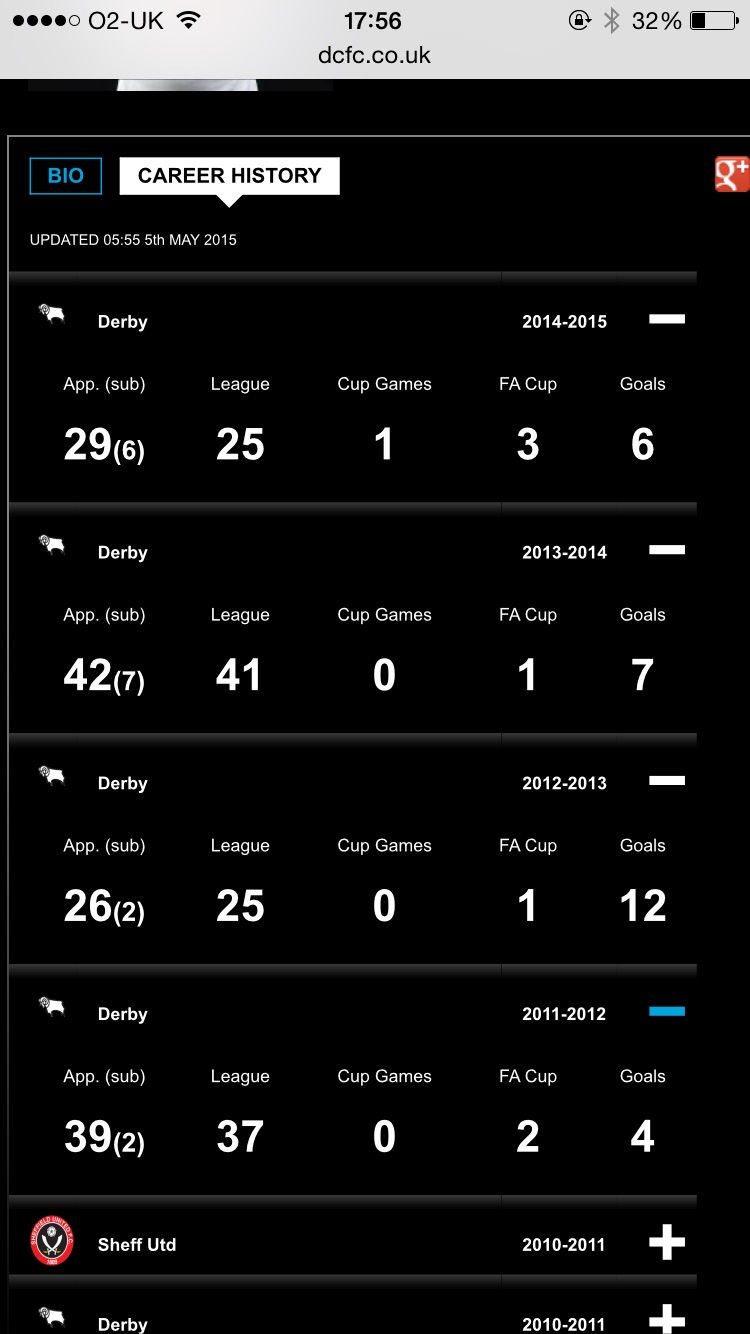750x1334 pixels.
Task: Expand the Sheff Utd 2010-2011 season
Action: (667, 1244)
